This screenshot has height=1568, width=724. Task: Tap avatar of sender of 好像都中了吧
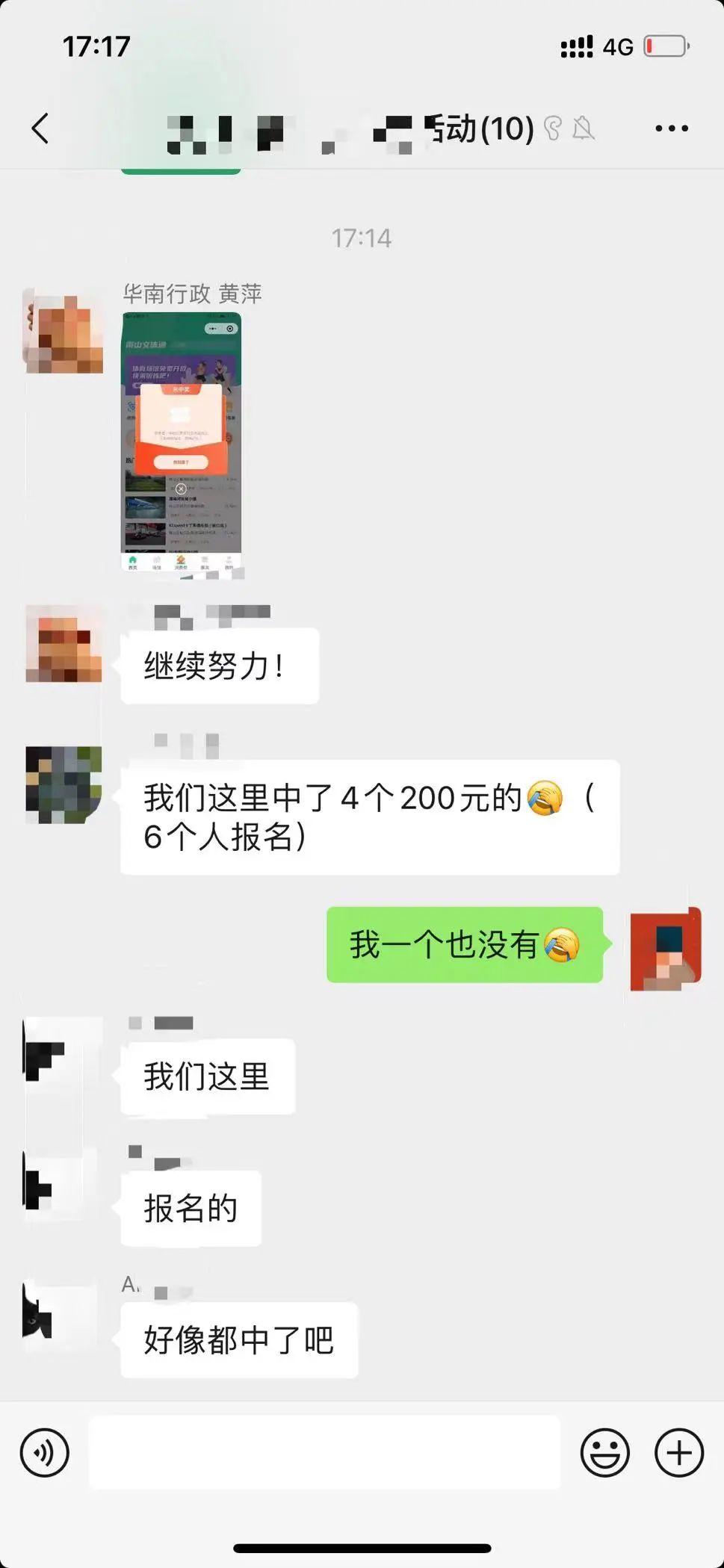(60, 1319)
